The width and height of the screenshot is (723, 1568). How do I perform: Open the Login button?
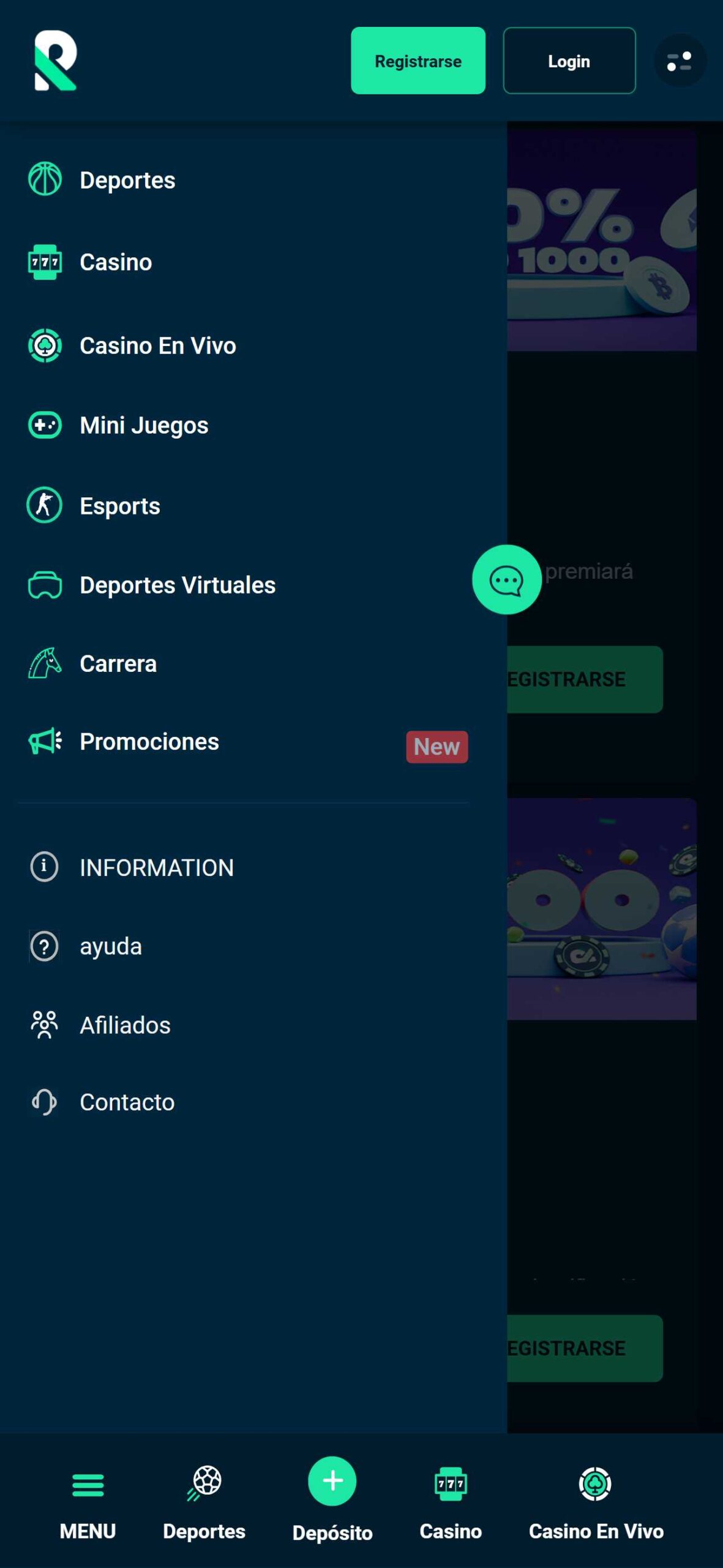pos(569,61)
